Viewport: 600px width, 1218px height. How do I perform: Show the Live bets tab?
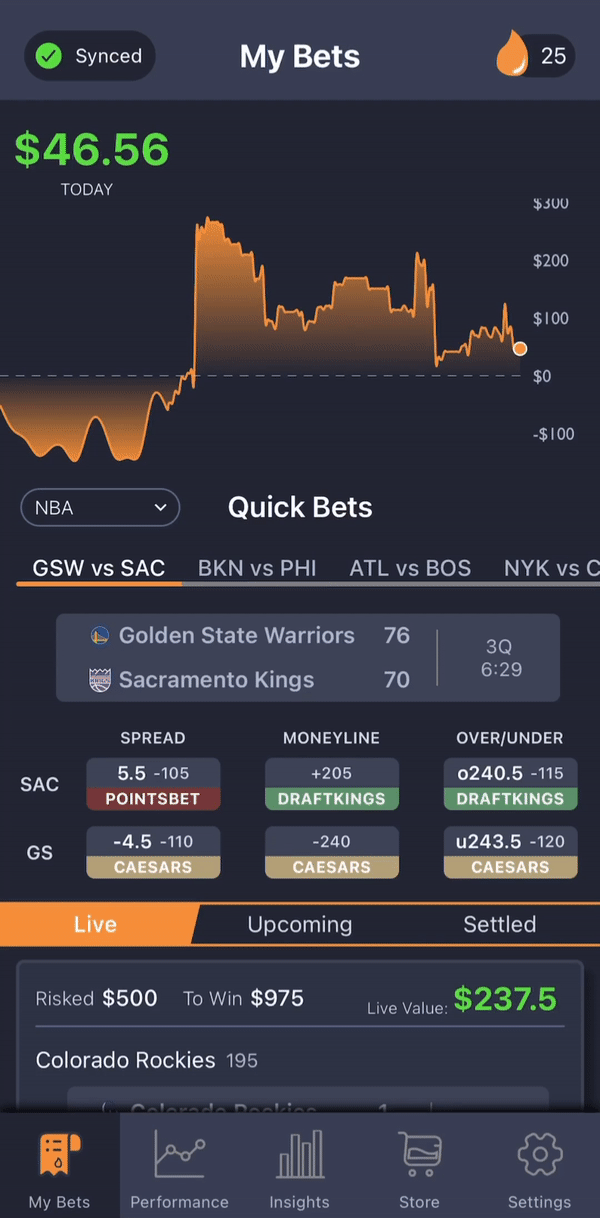click(96, 924)
